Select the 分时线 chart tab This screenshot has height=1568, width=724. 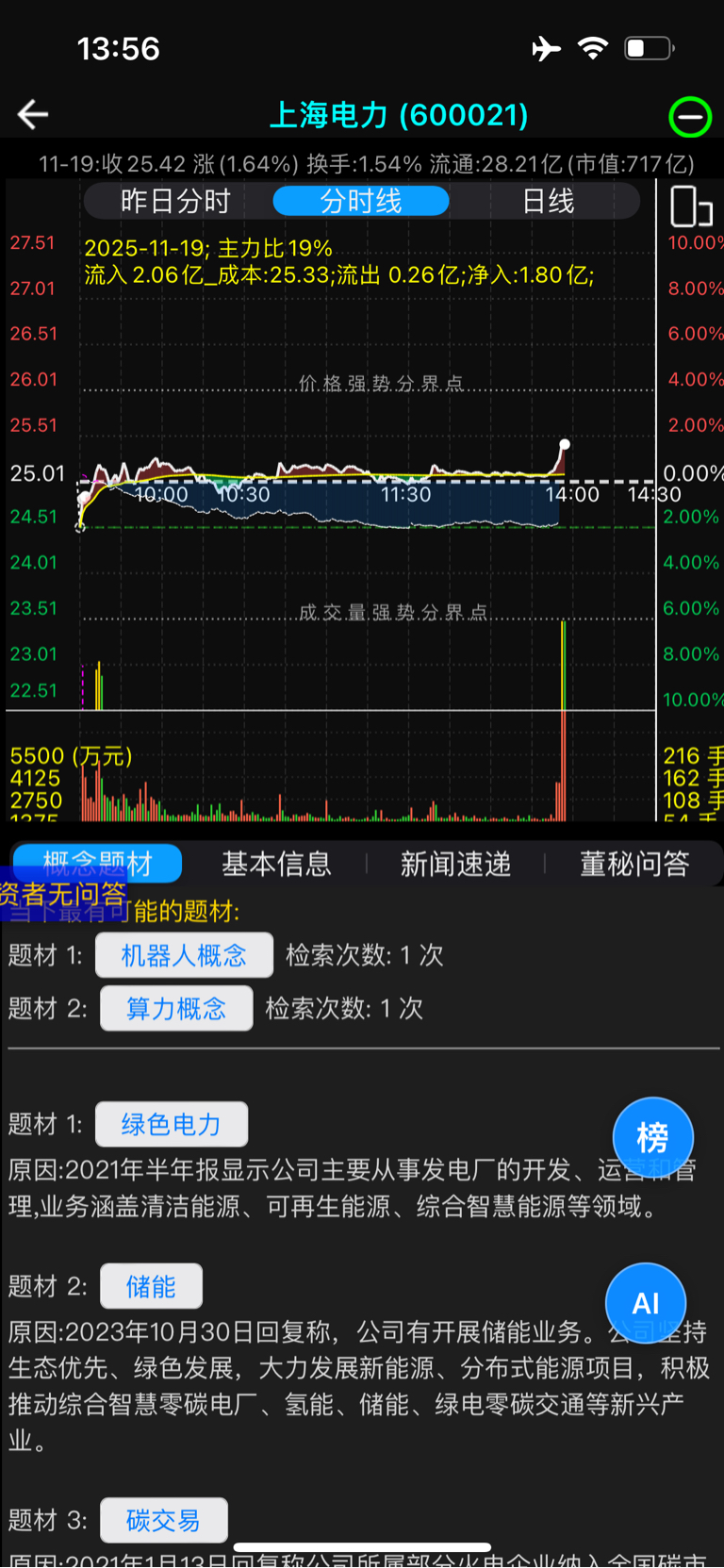tap(360, 201)
